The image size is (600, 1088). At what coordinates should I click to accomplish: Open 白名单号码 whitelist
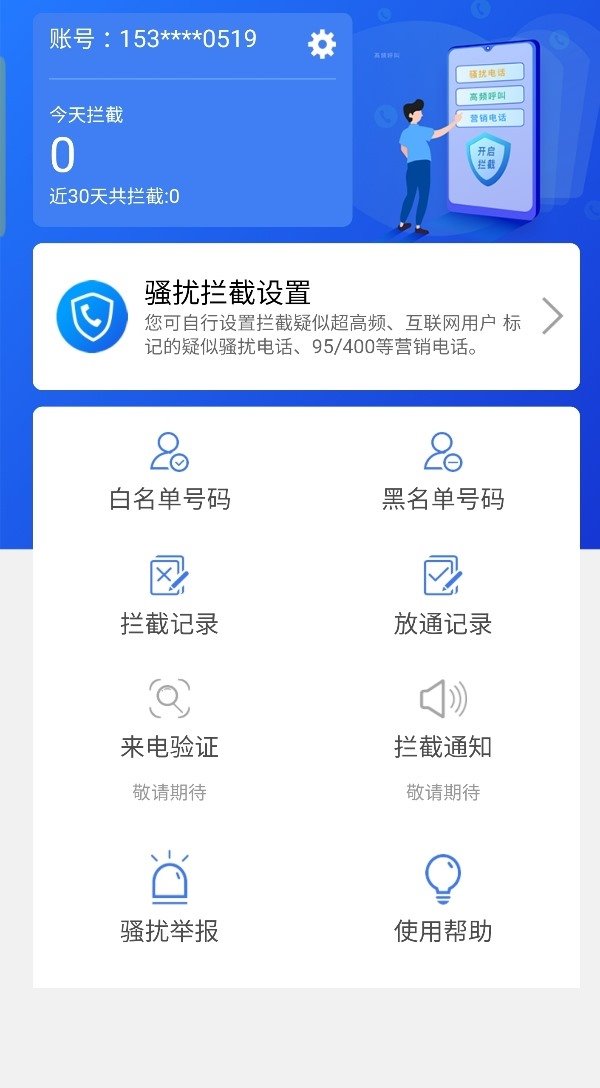coord(169,472)
